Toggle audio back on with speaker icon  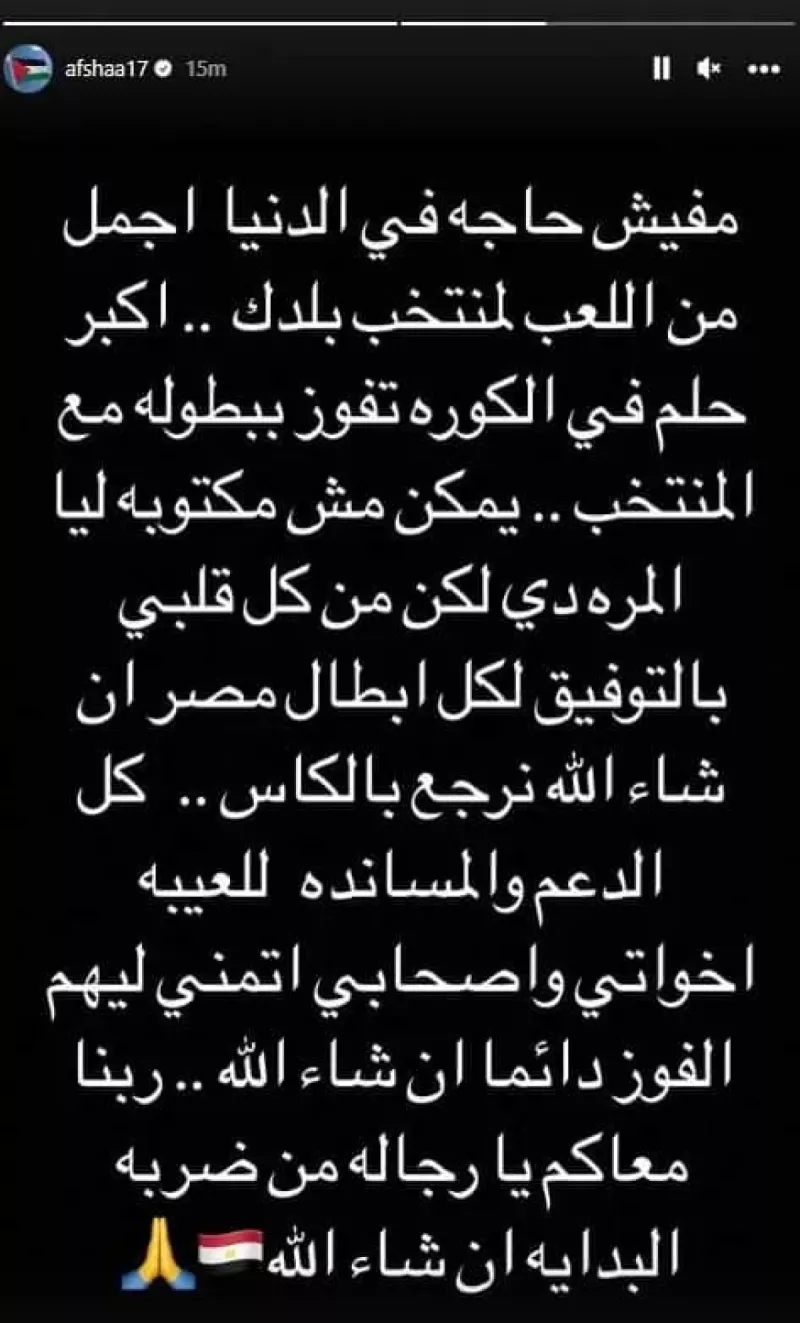point(707,66)
